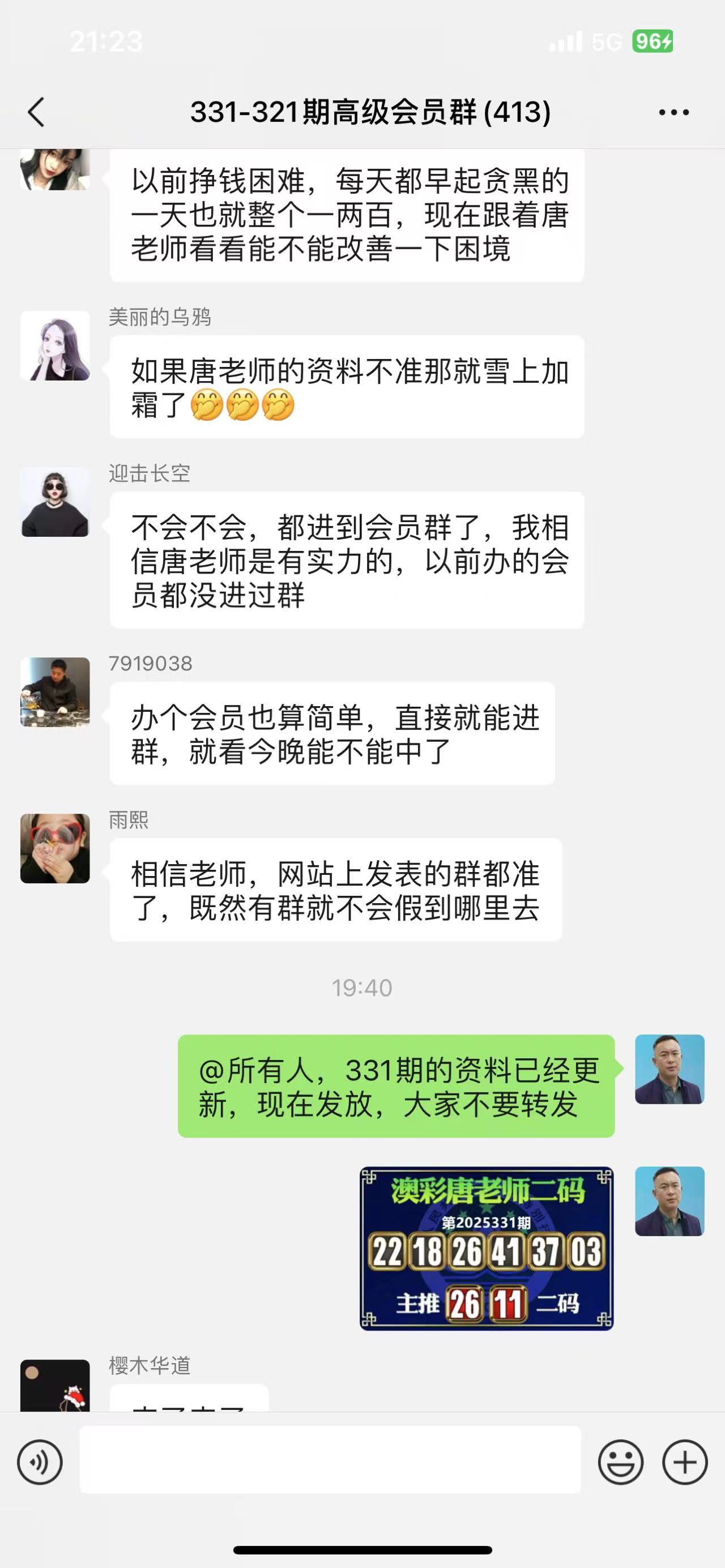Switch to voice message input
This screenshot has width=725, height=1568.
(x=40, y=1462)
